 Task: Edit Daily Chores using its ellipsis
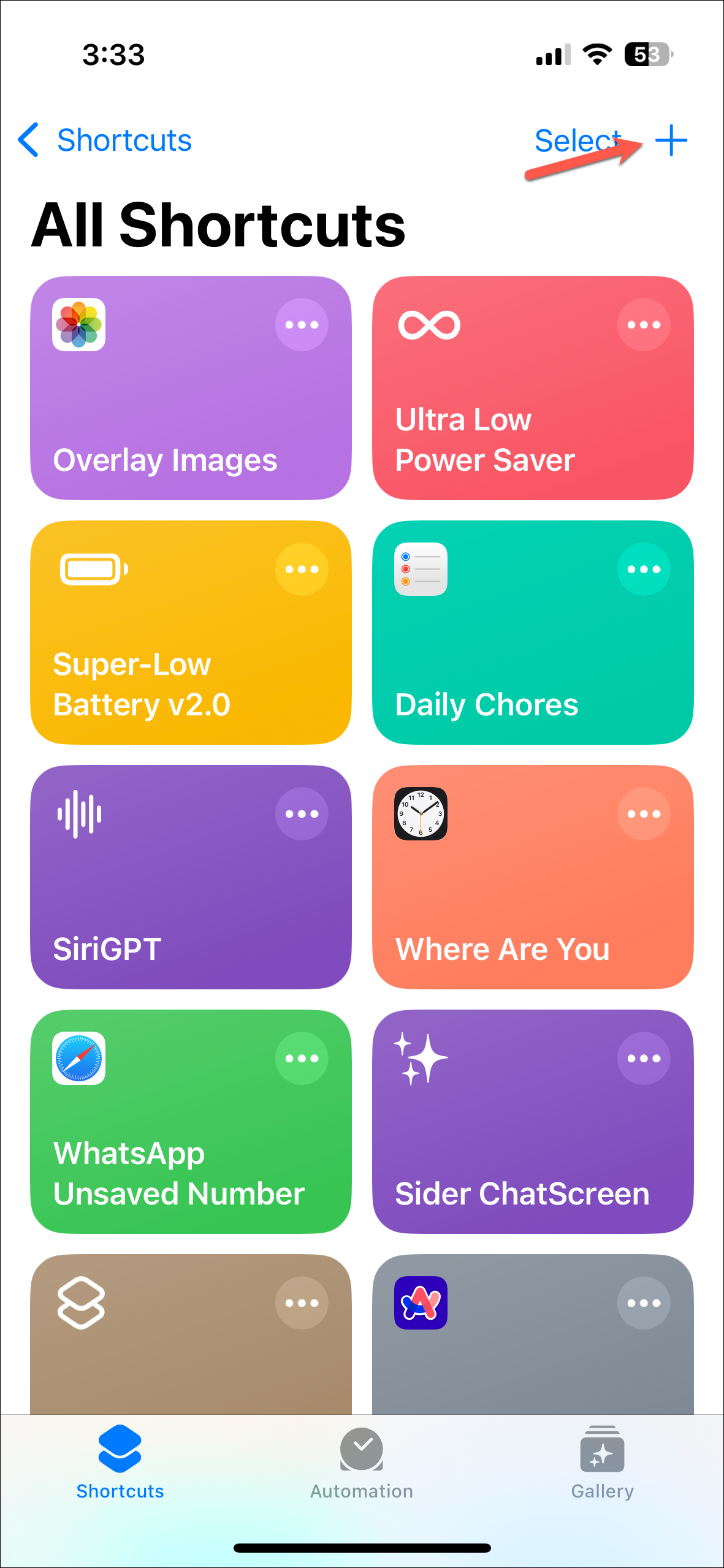tap(644, 569)
